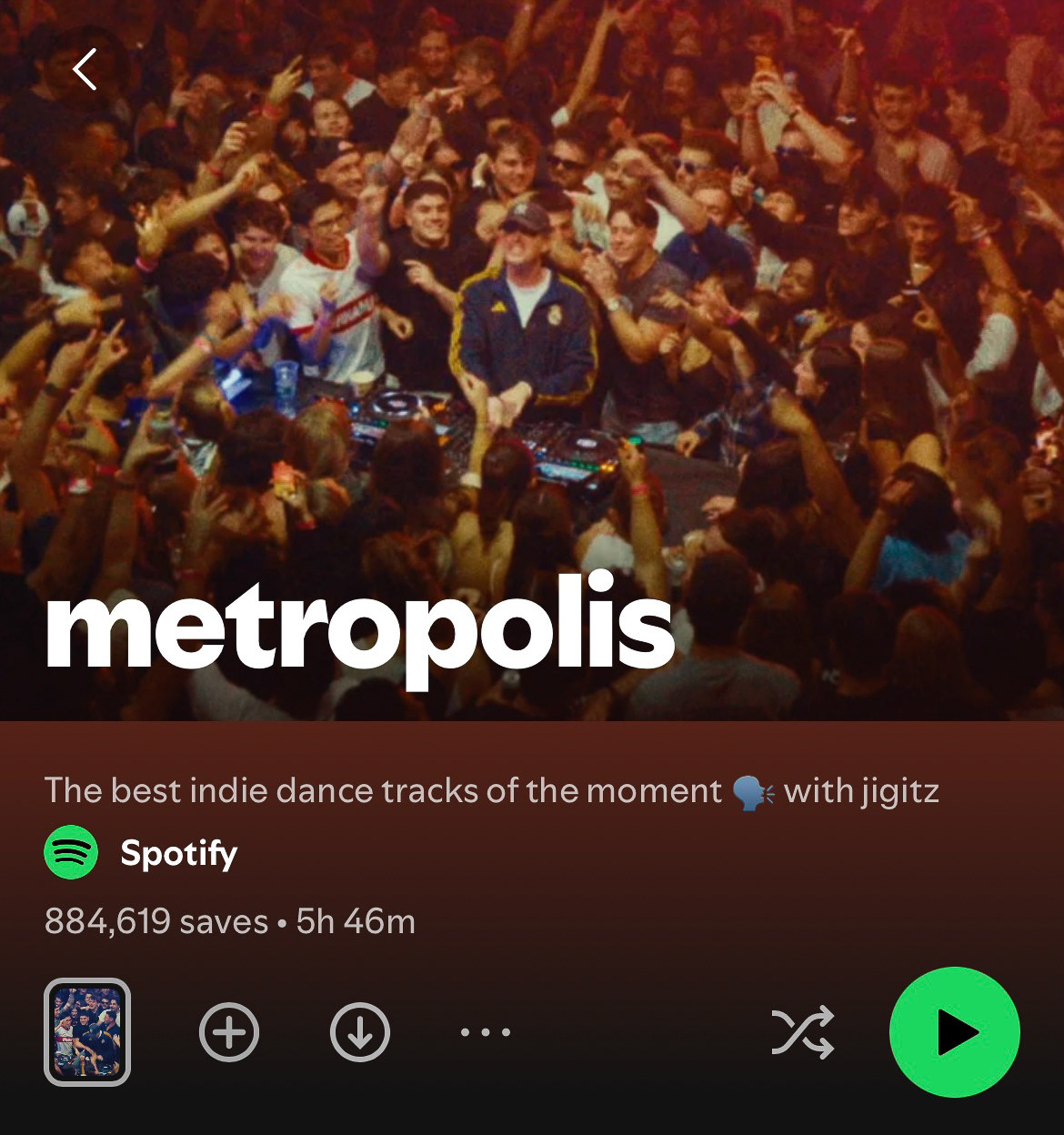The width and height of the screenshot is (1064, 1135).
Task: Open the three-dot more options menu
Action: (486, 1032)
